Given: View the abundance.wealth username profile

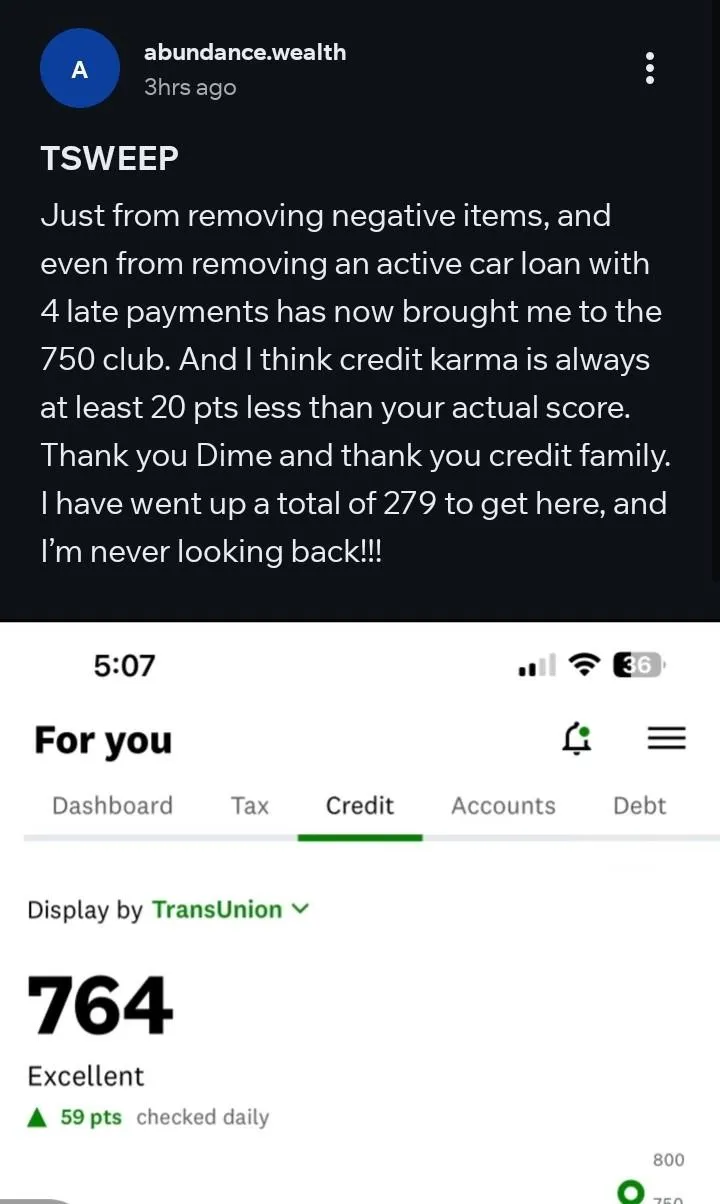Looking at the screenshot, I should (x=245, y=52).
